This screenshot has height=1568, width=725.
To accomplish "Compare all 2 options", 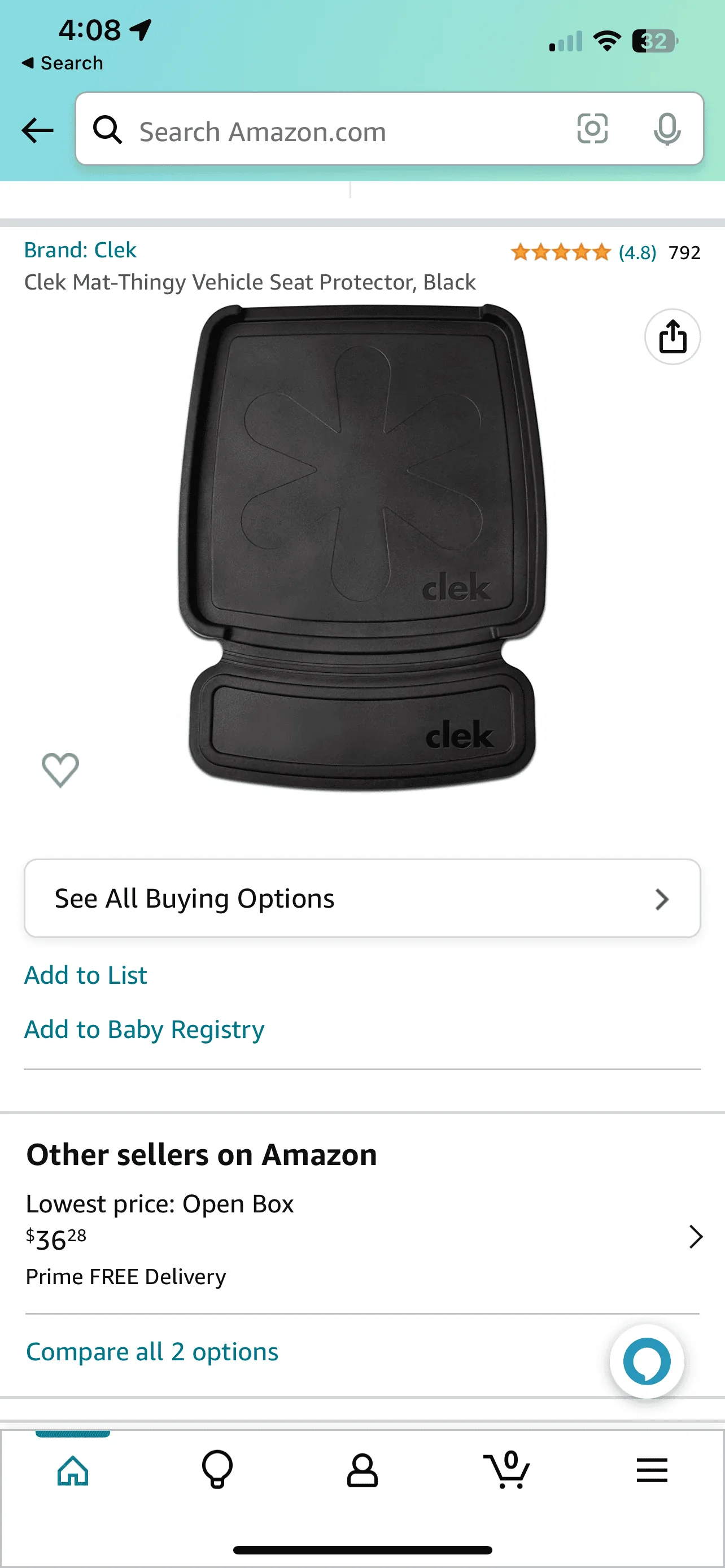I will [152, 1352].
